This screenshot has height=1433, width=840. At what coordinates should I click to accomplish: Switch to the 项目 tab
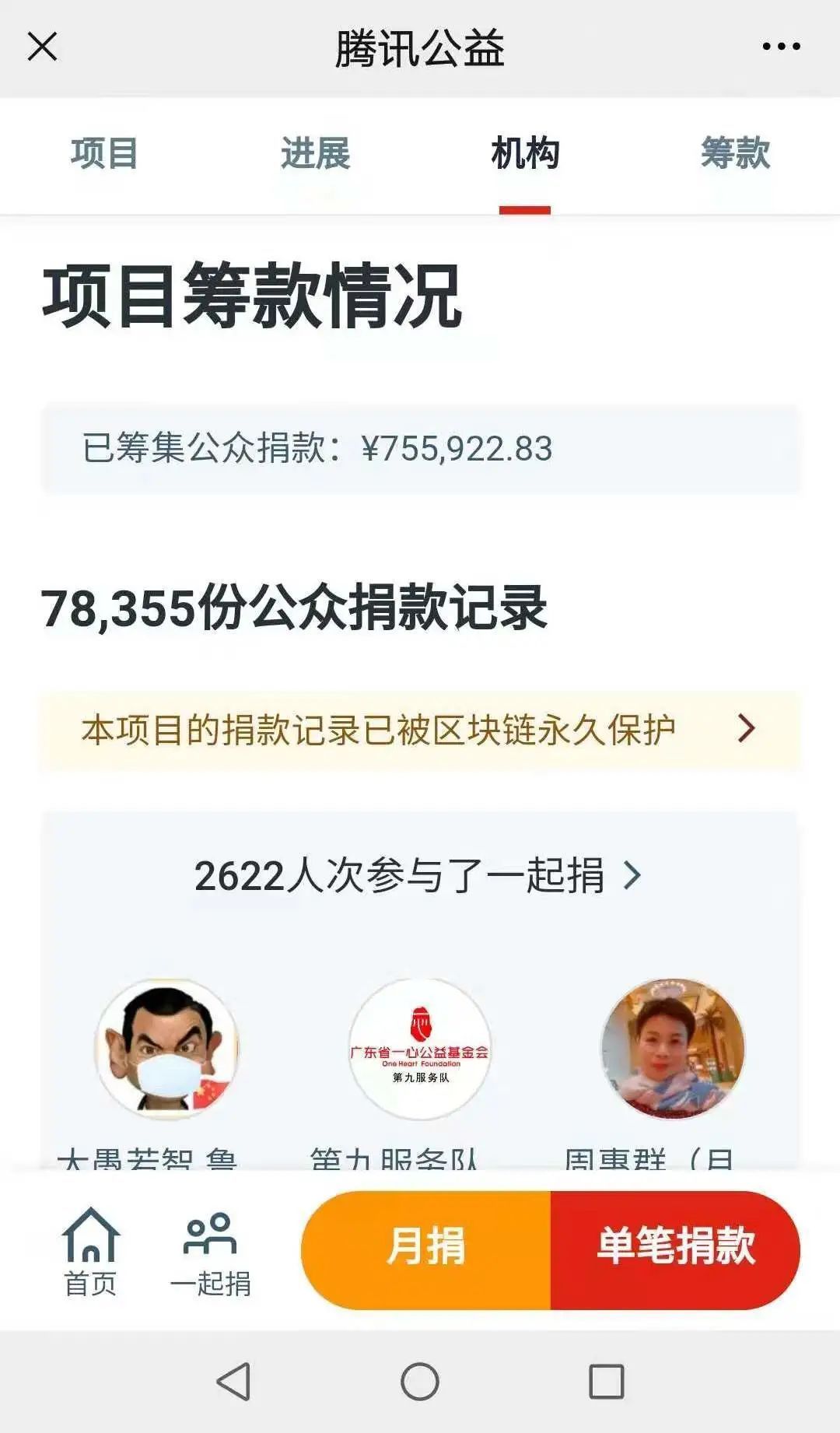104,152
